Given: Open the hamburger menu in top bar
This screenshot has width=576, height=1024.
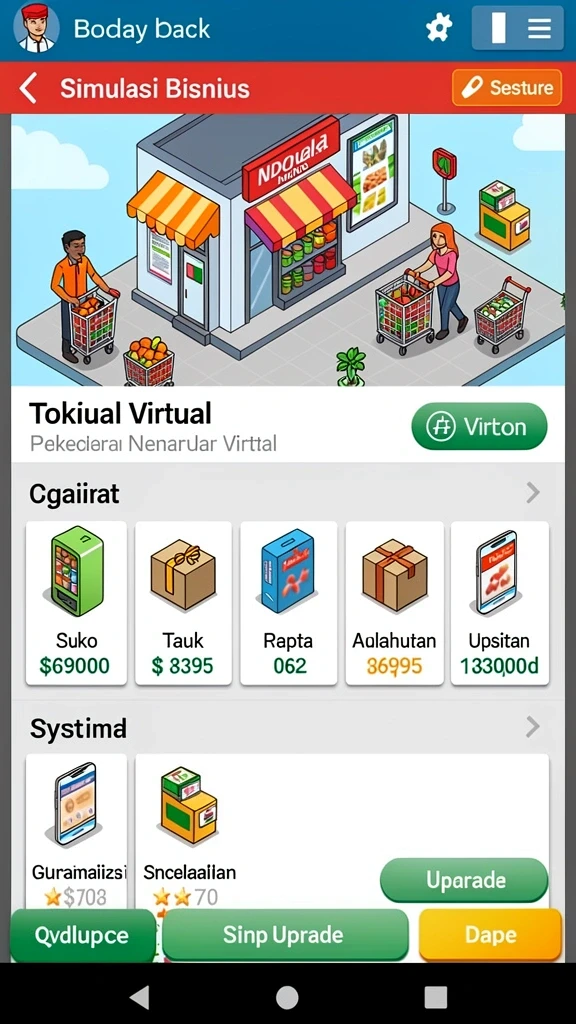Looking at the screenshot, I should pos(539,28).
